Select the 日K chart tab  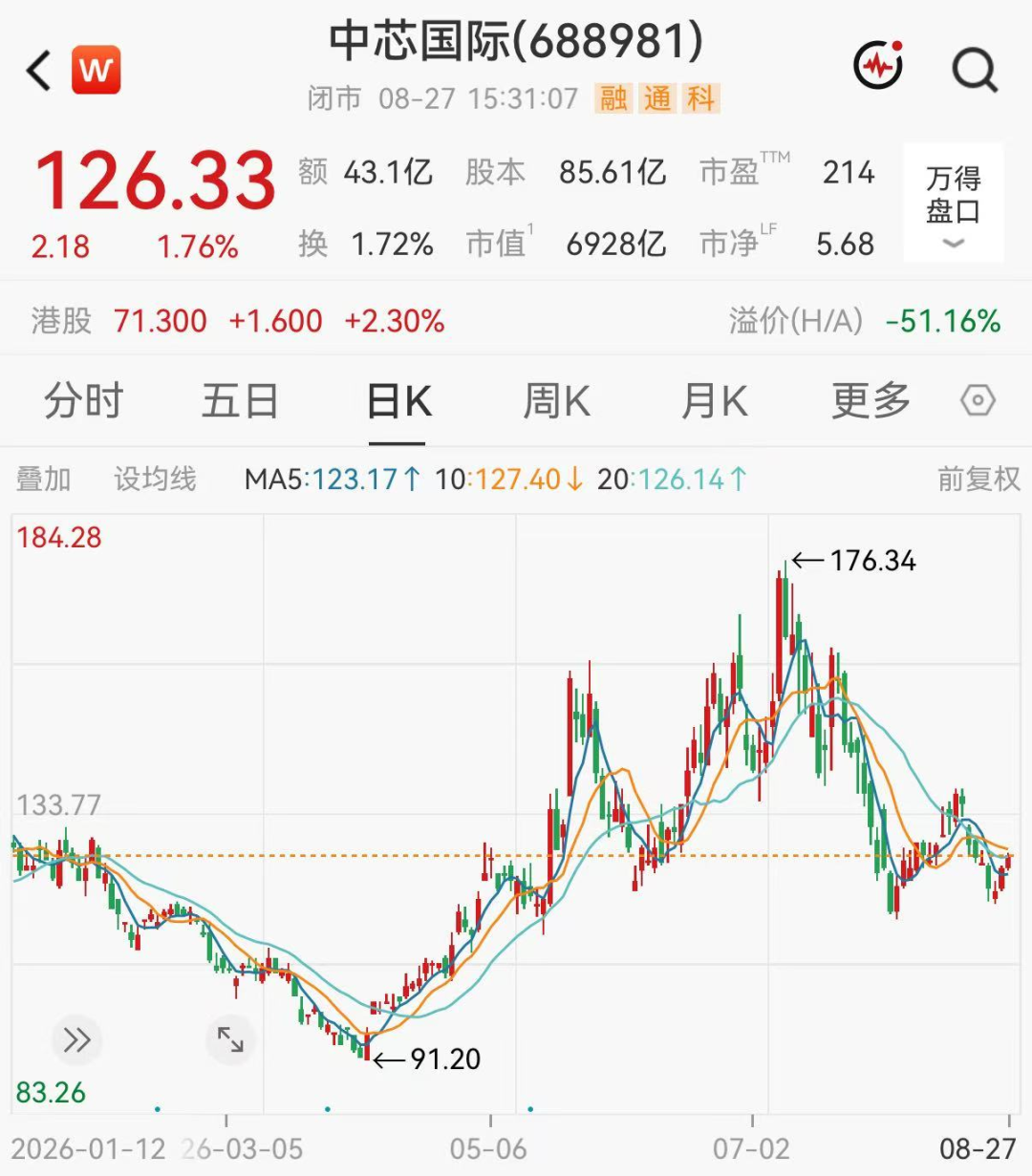pyautogui.click(x=398, y=401)
